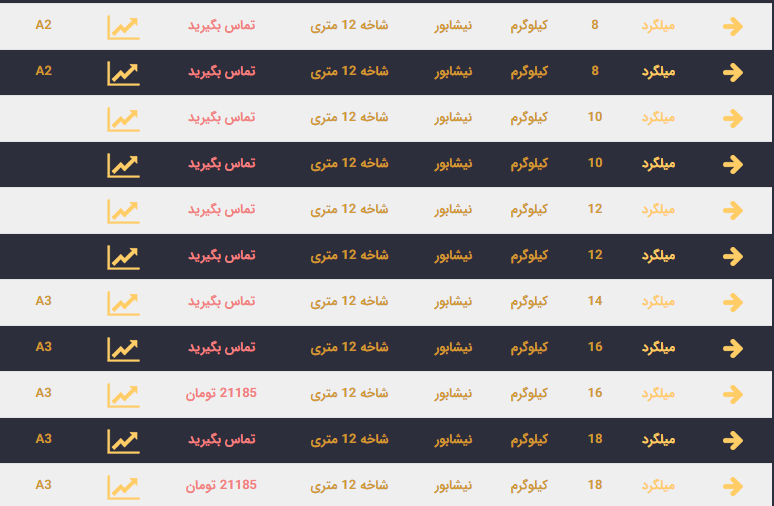Open arrow on size 16 'تماس بگیرید' row

(732, 348)
